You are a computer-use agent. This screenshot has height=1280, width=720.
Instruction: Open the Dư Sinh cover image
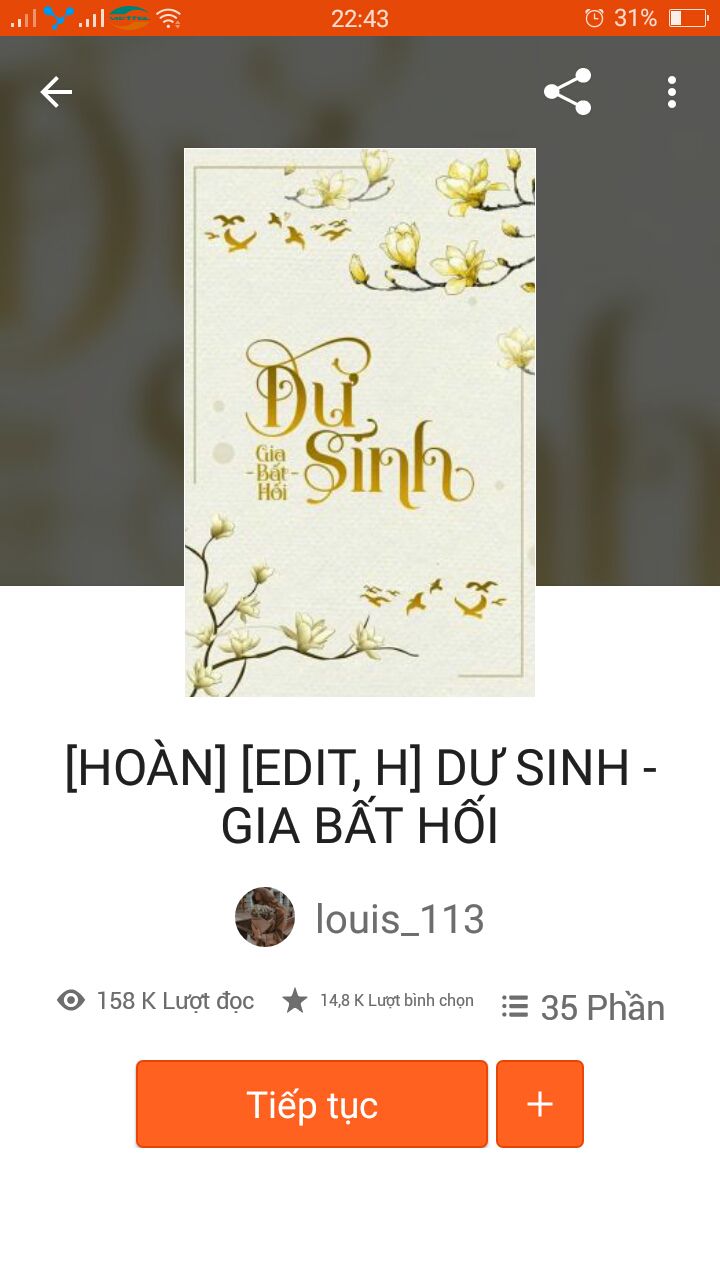pyautogui.click(x=360, y=422)
